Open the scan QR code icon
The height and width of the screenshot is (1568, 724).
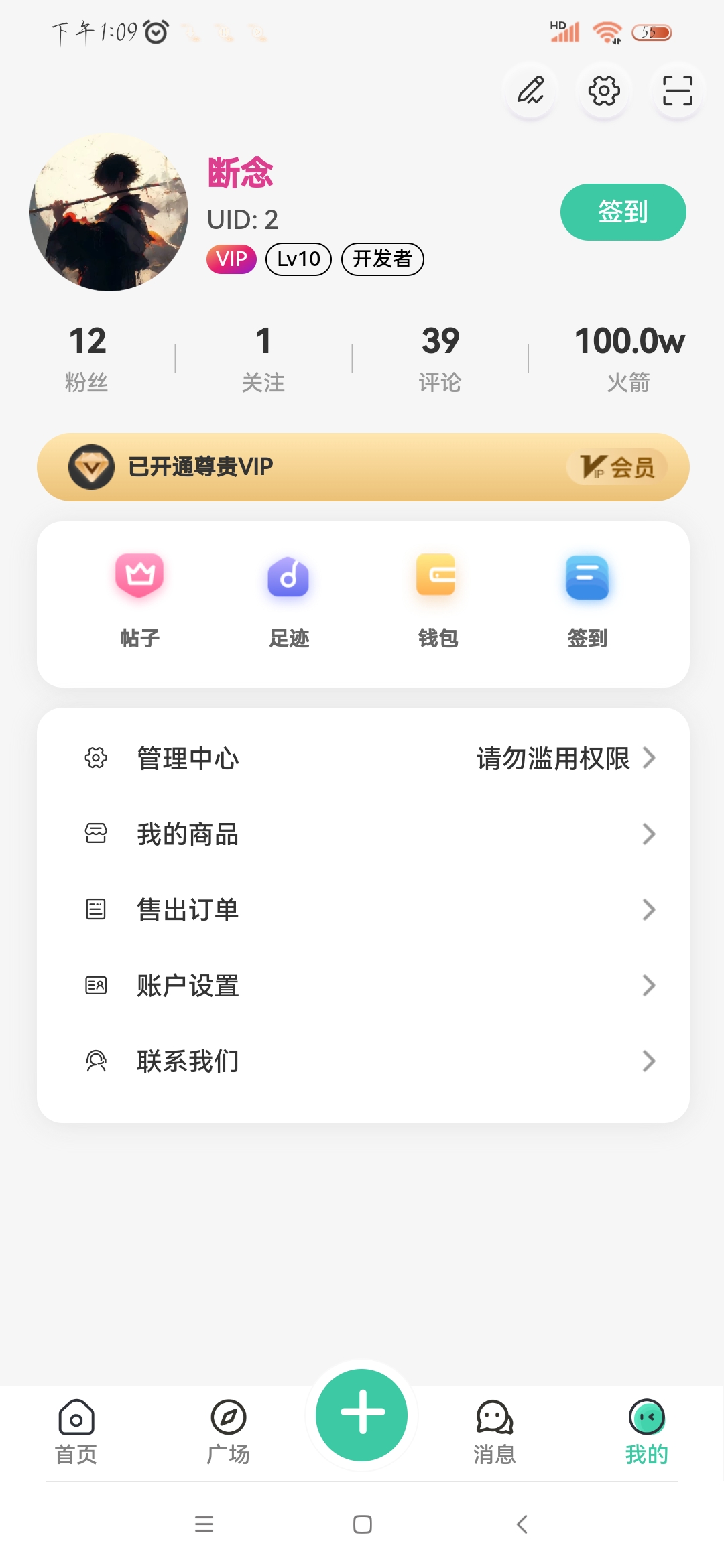(x=678, y=90)
